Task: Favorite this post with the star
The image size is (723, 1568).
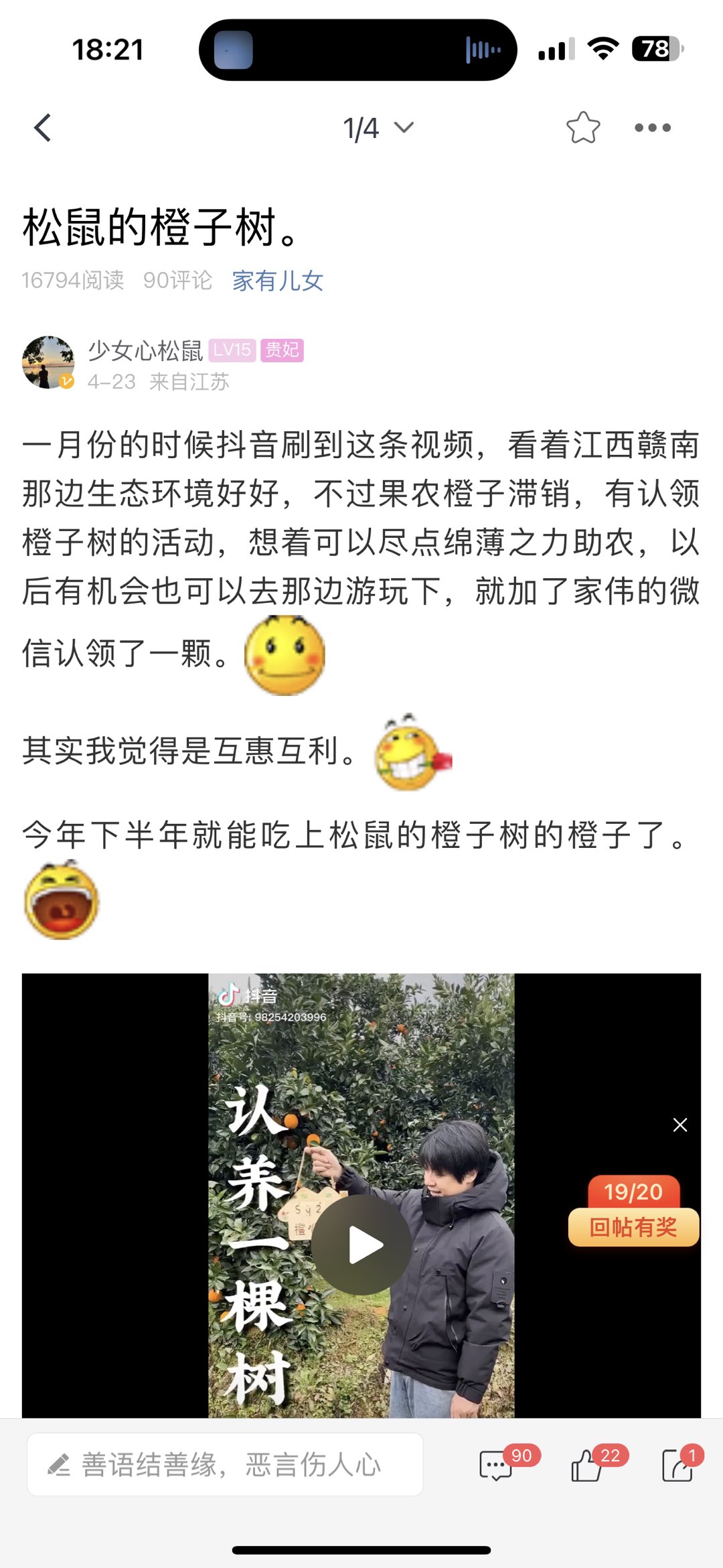Action: pyautogui.click(x=582, y=127)
